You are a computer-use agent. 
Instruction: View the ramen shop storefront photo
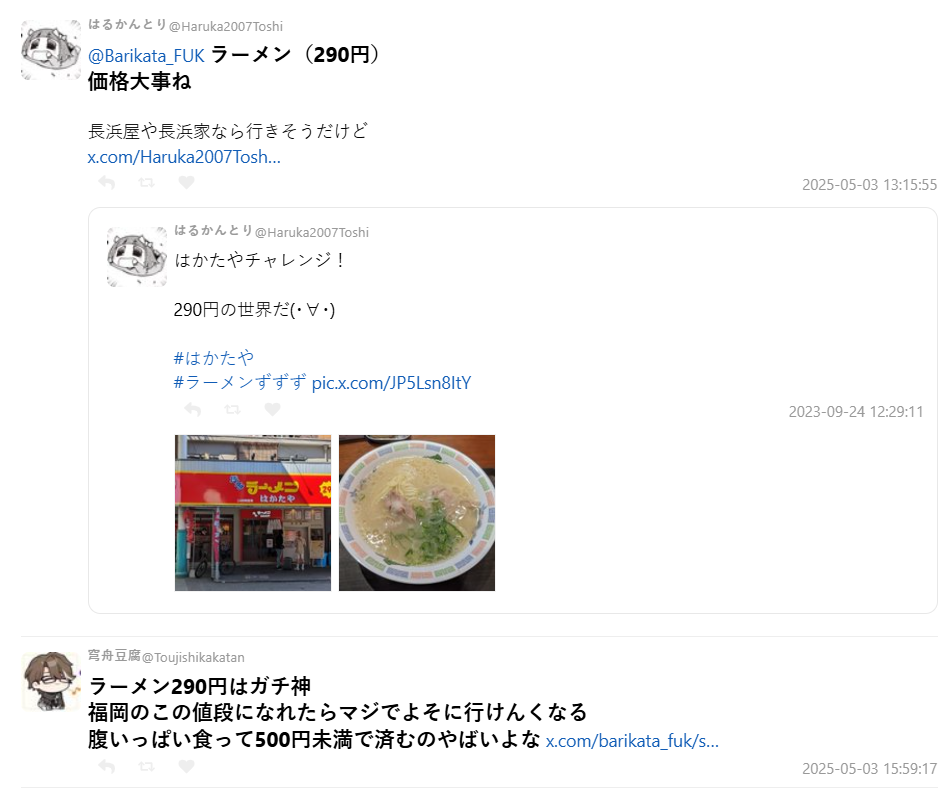[253, 513]
